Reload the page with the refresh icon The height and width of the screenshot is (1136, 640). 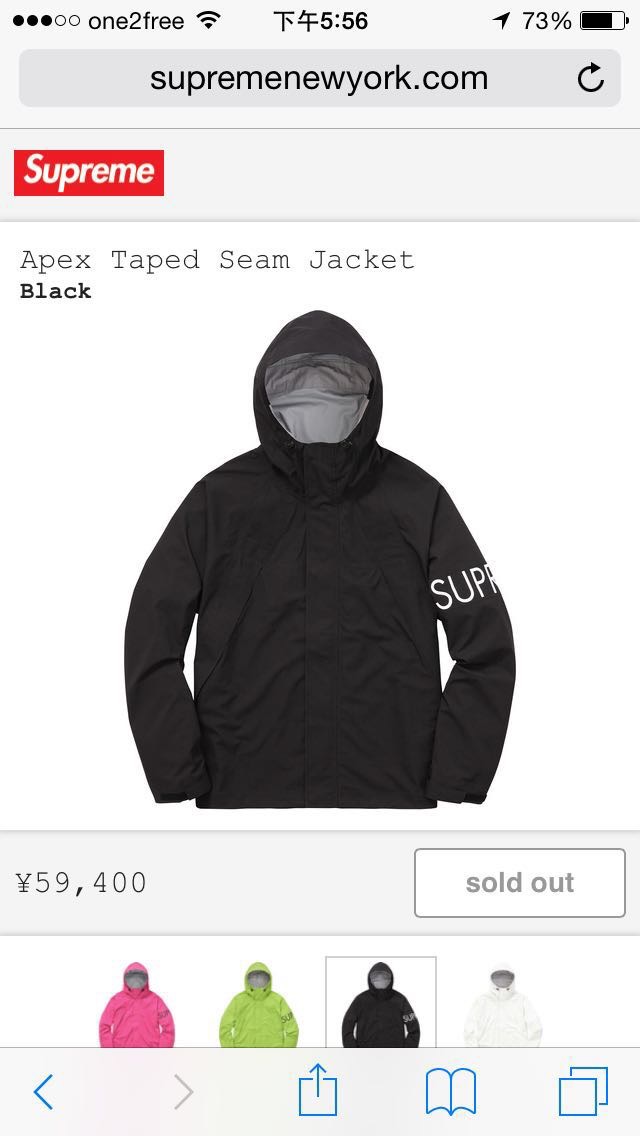coord(591,78)
